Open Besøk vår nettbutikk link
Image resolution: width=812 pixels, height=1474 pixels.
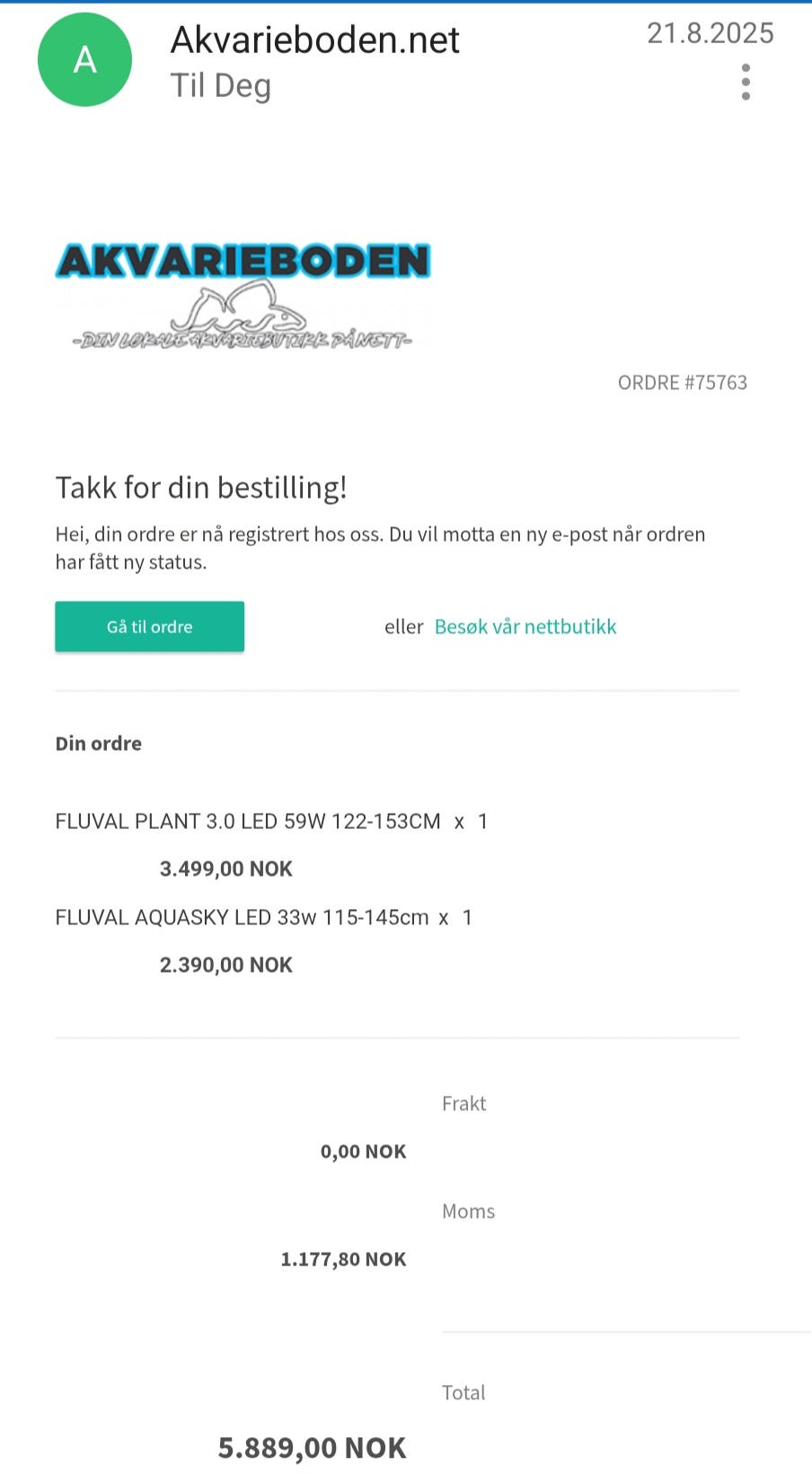click(525, 626)
